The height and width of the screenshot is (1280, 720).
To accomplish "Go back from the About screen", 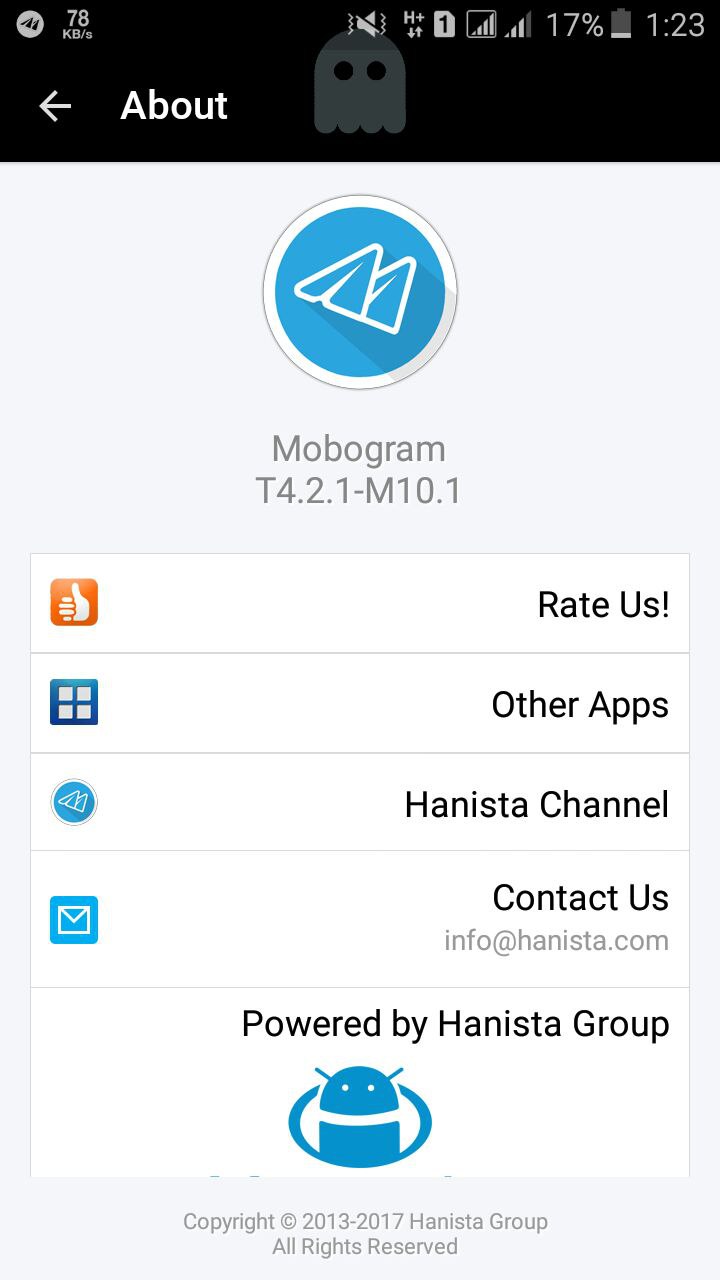I will [55, 106].
